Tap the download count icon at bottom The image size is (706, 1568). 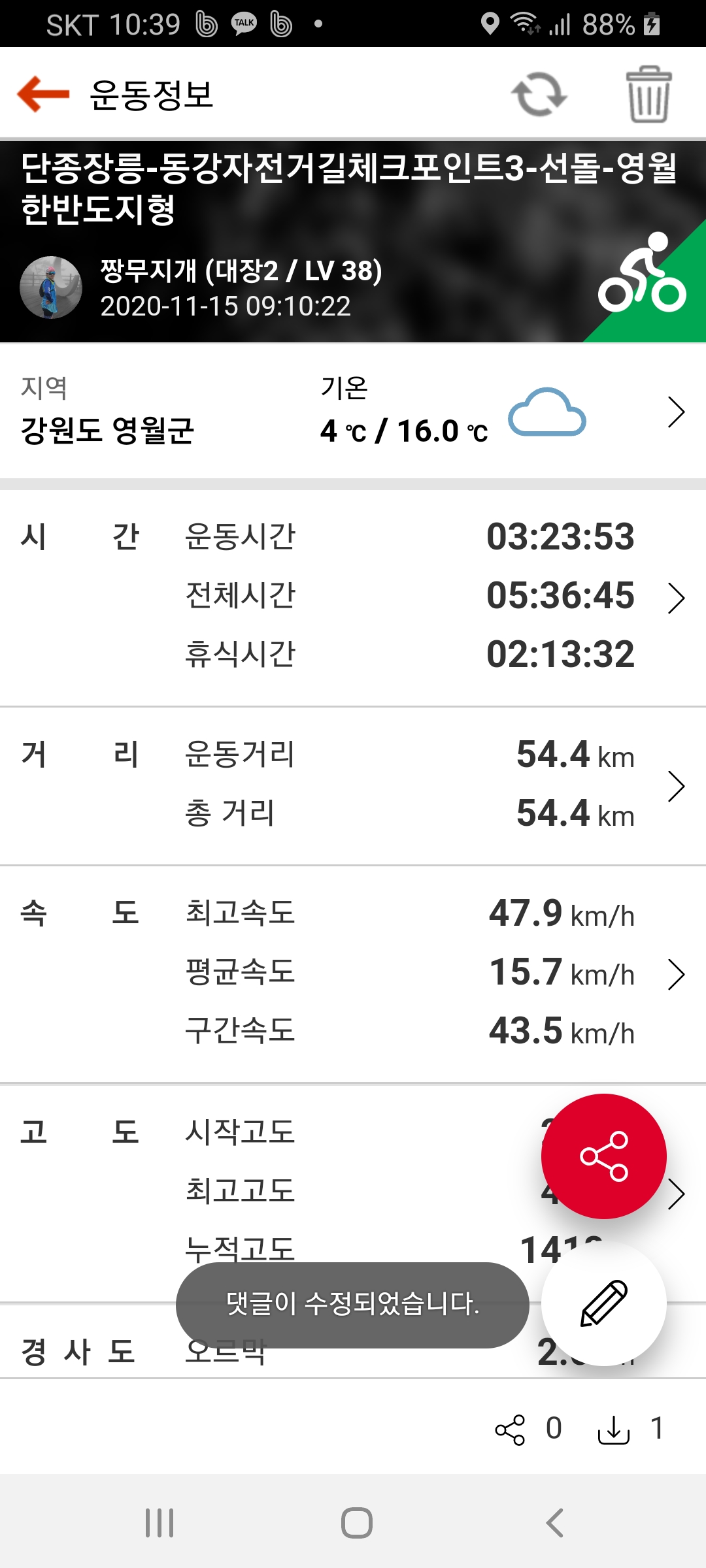[x=613, y=1429]
